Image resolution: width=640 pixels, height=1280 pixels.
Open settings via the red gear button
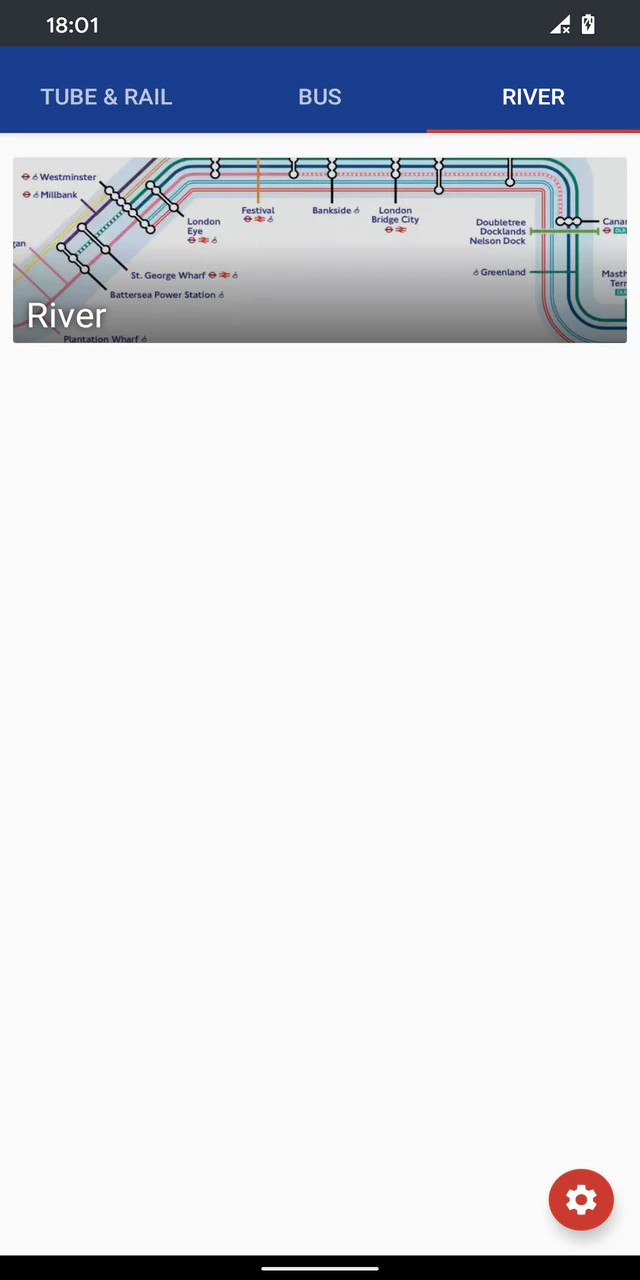581,1199
